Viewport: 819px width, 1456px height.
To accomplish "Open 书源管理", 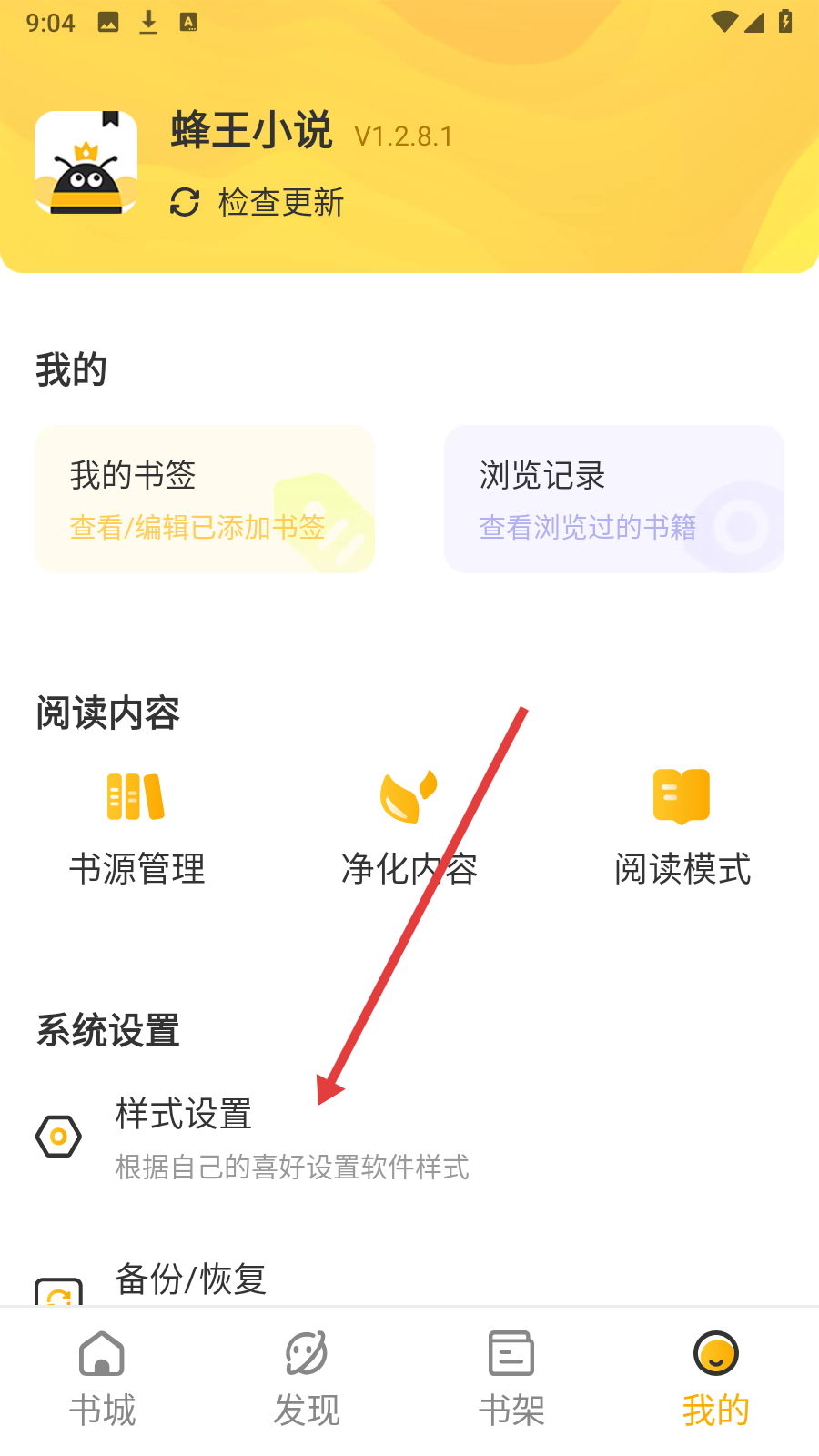I will coord(136,828).
